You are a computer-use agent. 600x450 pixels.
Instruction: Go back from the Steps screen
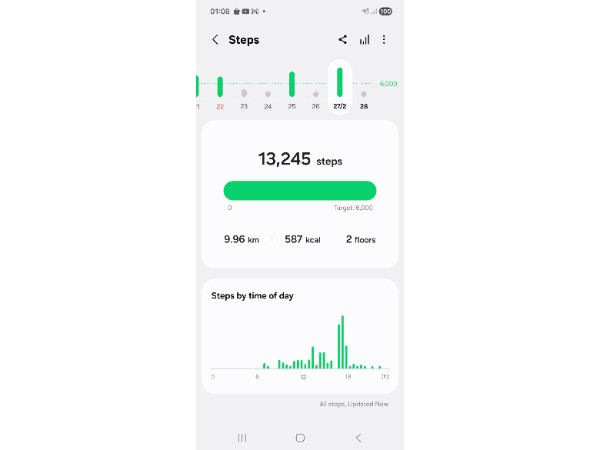pyautogui.click(x=215, y=40)
